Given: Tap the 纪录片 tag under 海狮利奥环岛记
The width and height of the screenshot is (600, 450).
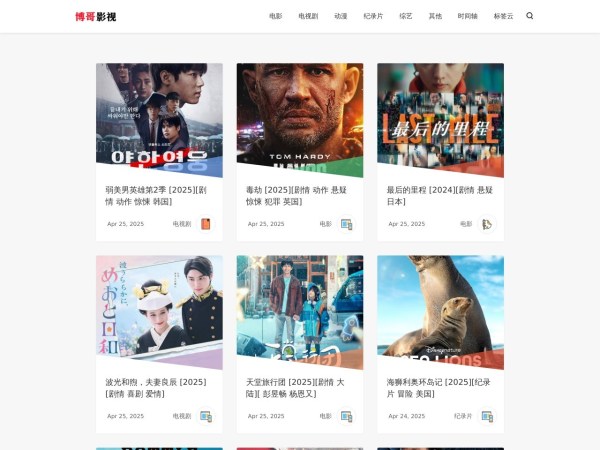Looking at the screenshot, I should point(462,416).
